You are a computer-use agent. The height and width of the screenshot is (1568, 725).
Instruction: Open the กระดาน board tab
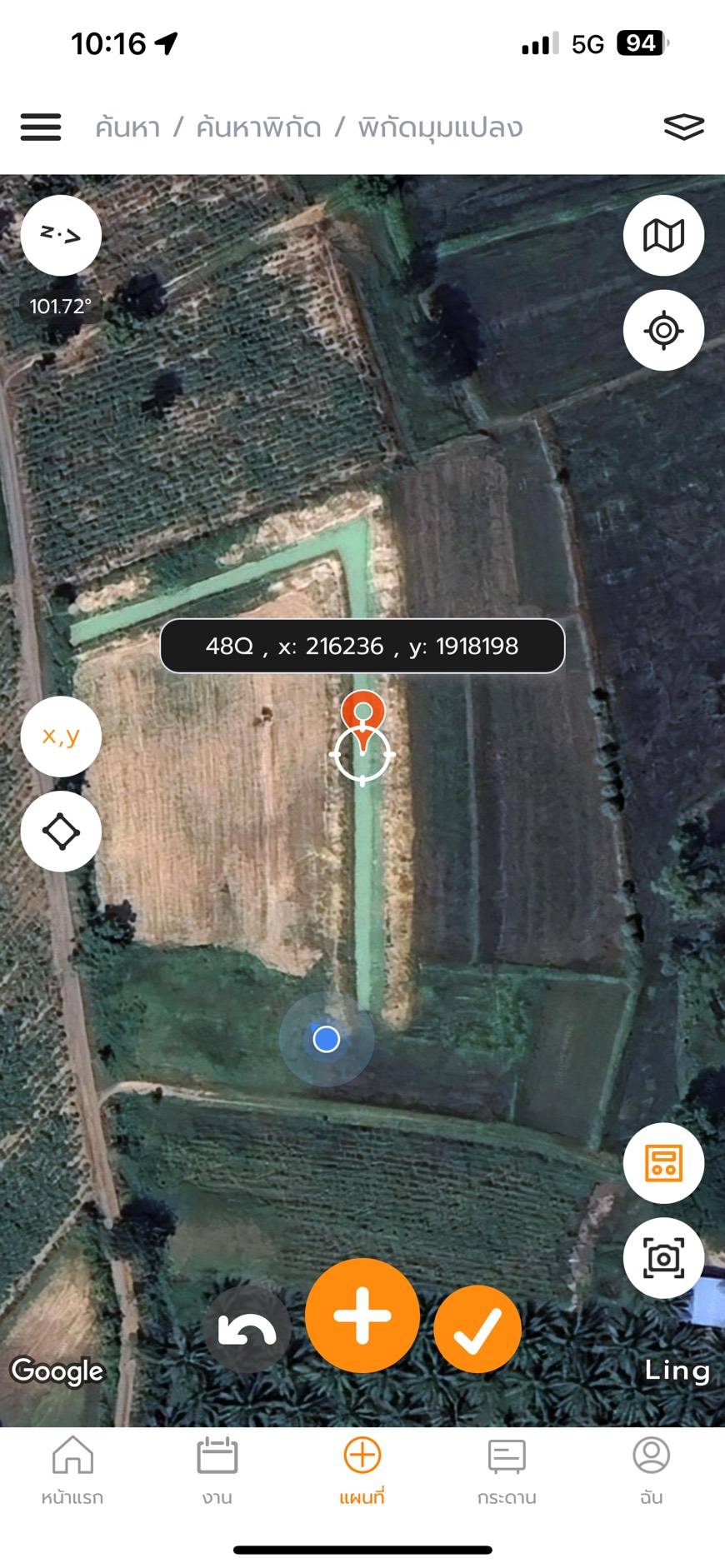pyautogui.click(x=507, y=1471)
